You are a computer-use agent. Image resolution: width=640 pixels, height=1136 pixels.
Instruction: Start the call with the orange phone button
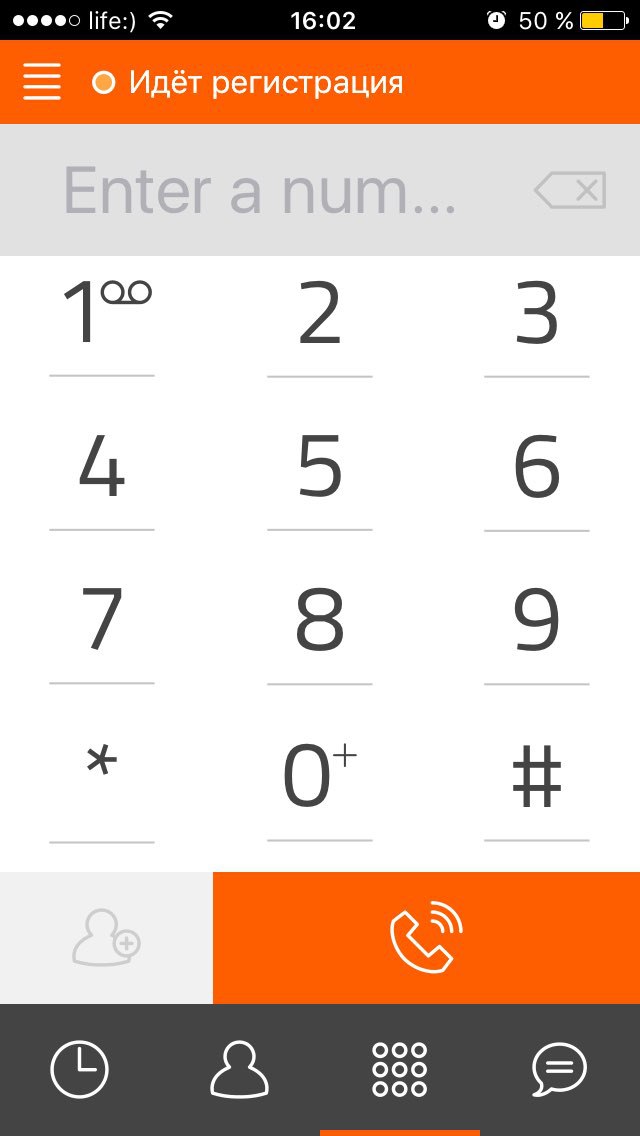[426, 938]
